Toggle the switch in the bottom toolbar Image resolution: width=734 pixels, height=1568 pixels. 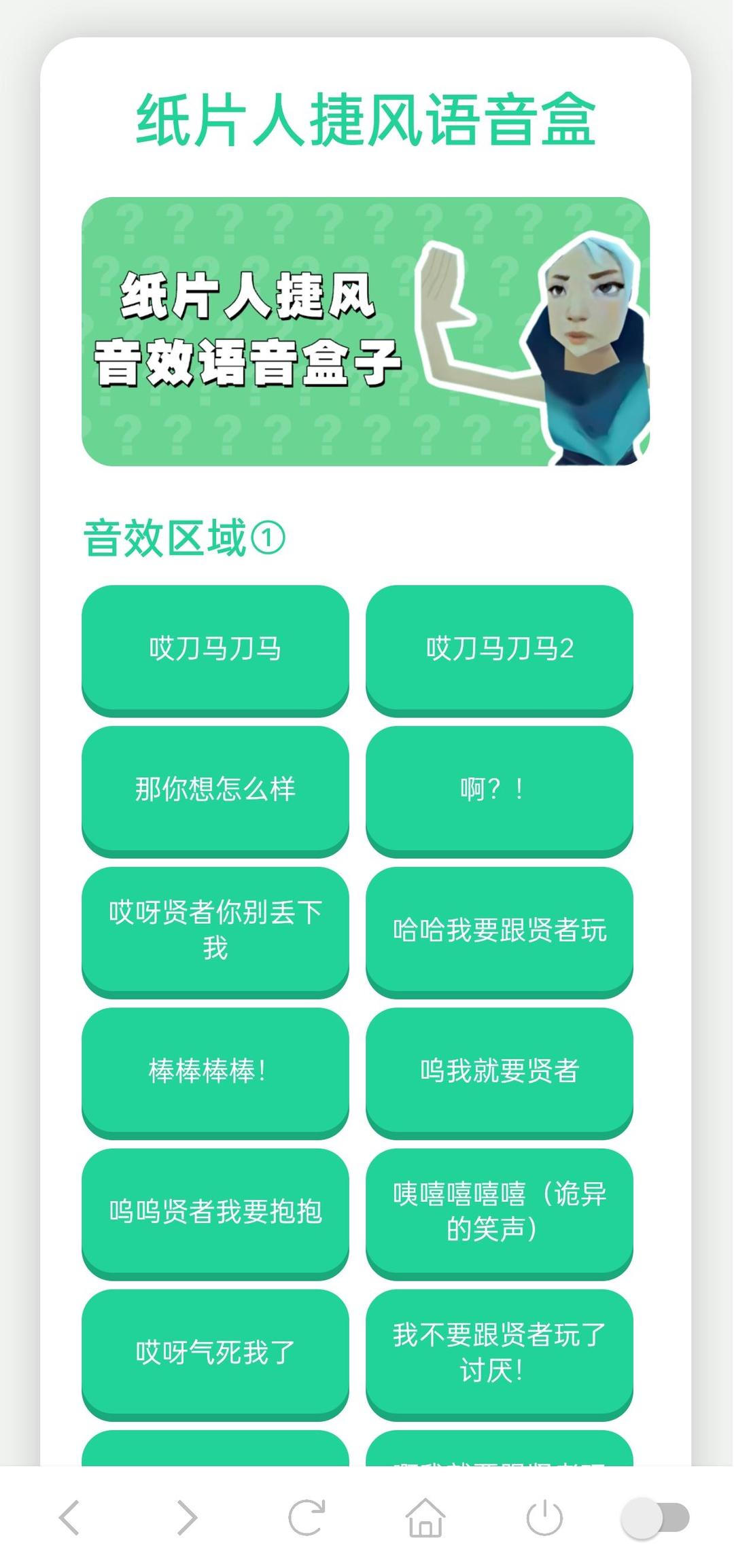654,1518
